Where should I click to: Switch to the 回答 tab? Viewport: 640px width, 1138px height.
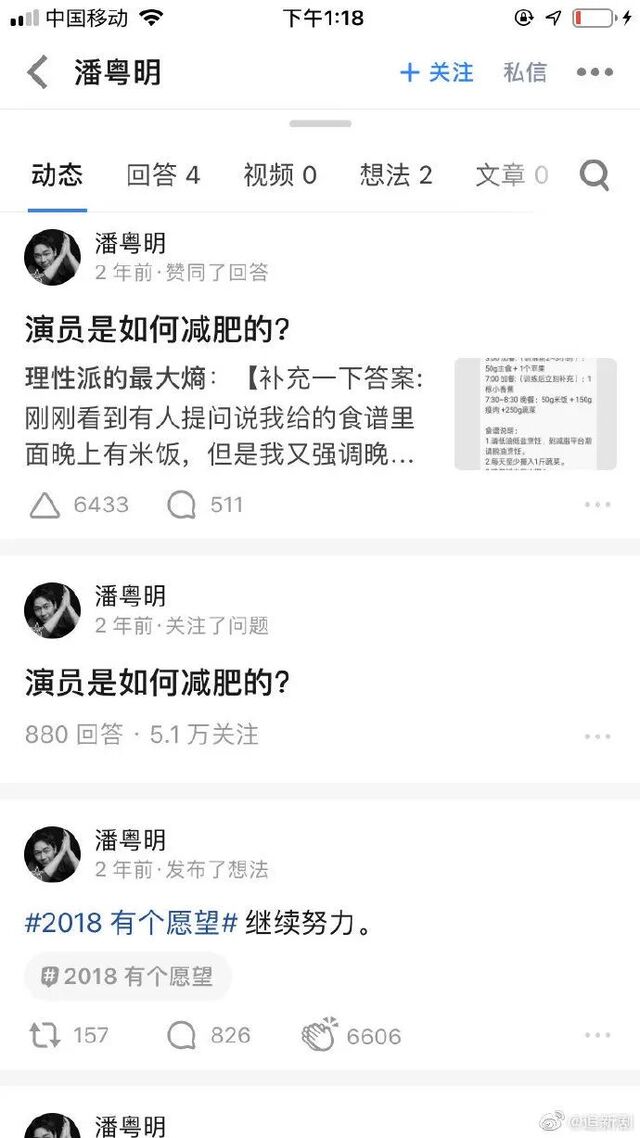coord(163,176)
